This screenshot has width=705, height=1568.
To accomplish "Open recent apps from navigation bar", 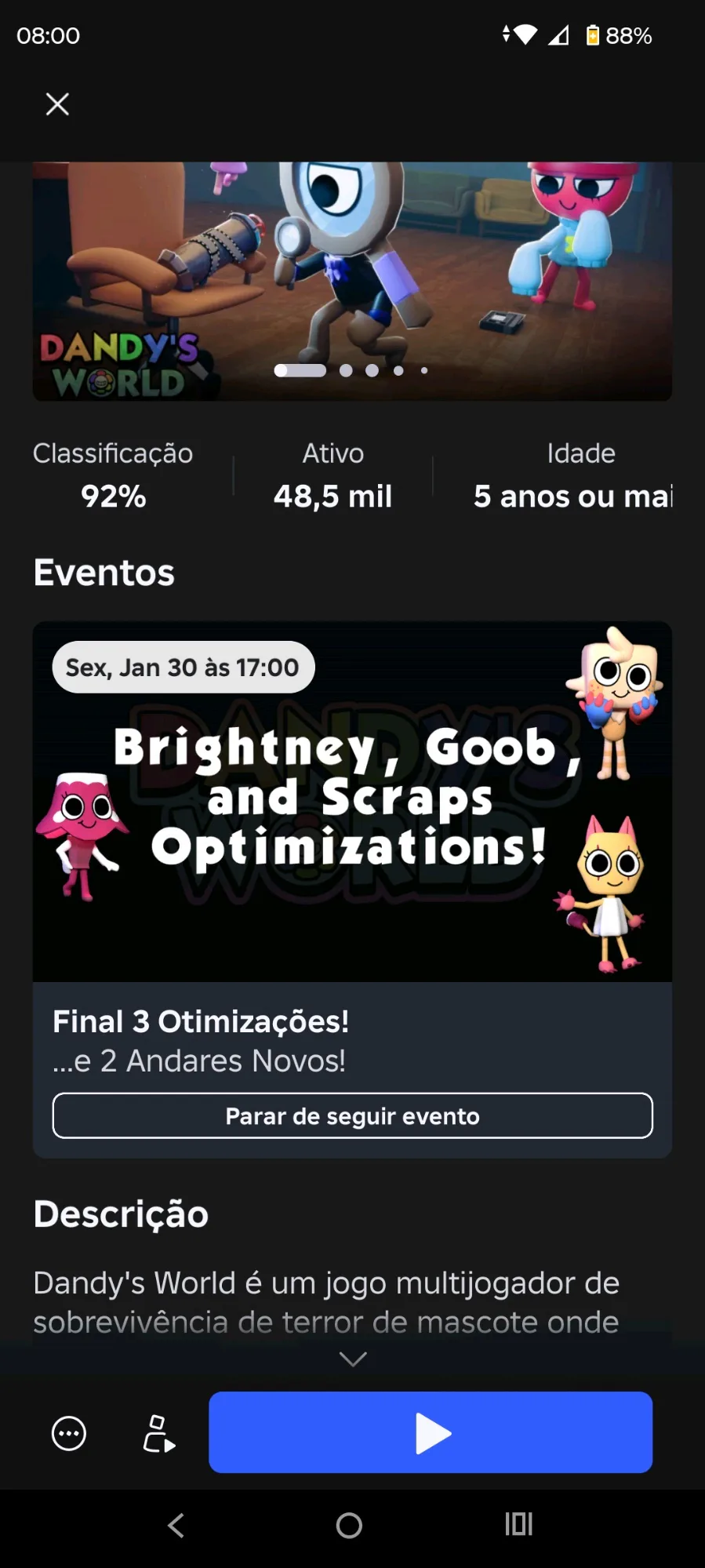I will click(x=518, y=1524).
